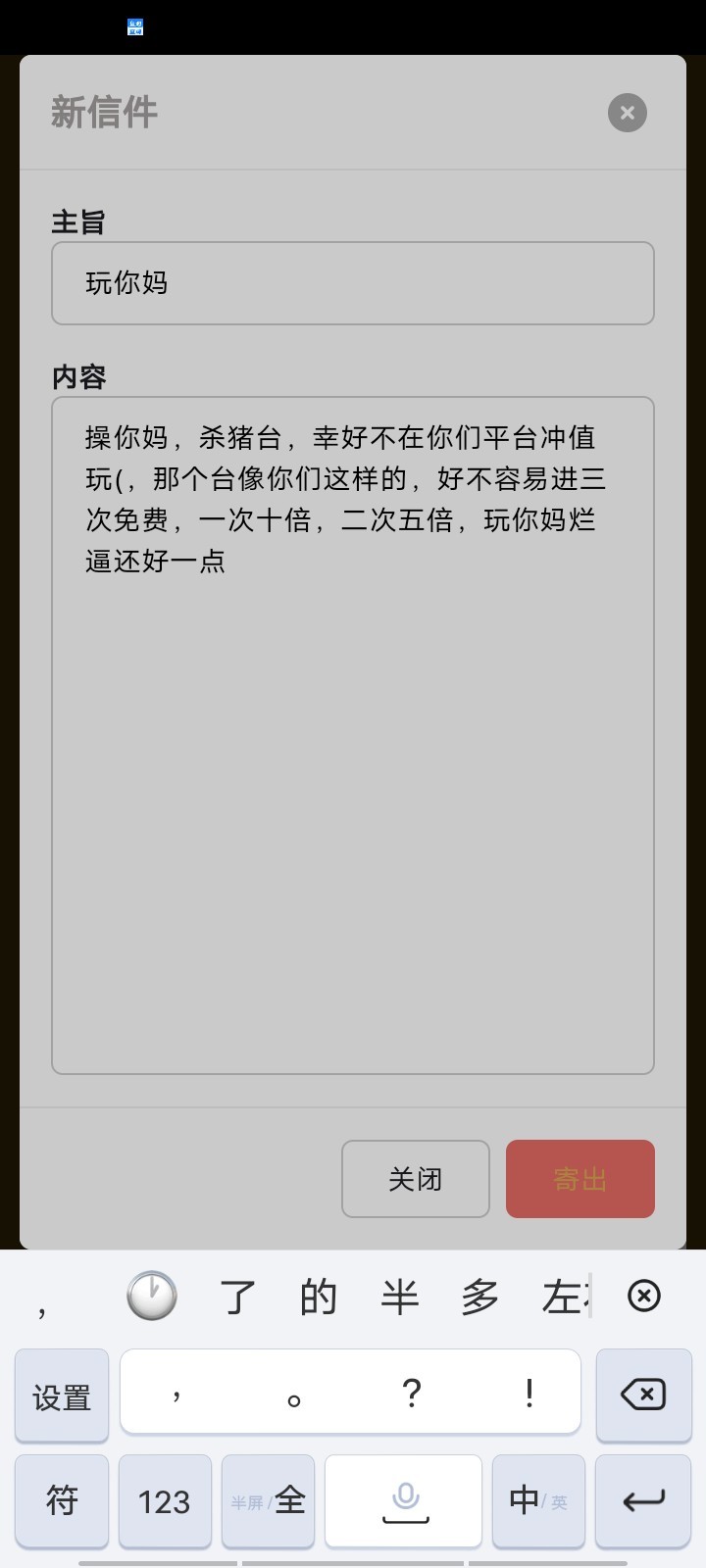Image resolution: width=706 pixels, height=1568 pixels.
Task: Insert the clock emoji suggestion
Action: click(152, 1297)
